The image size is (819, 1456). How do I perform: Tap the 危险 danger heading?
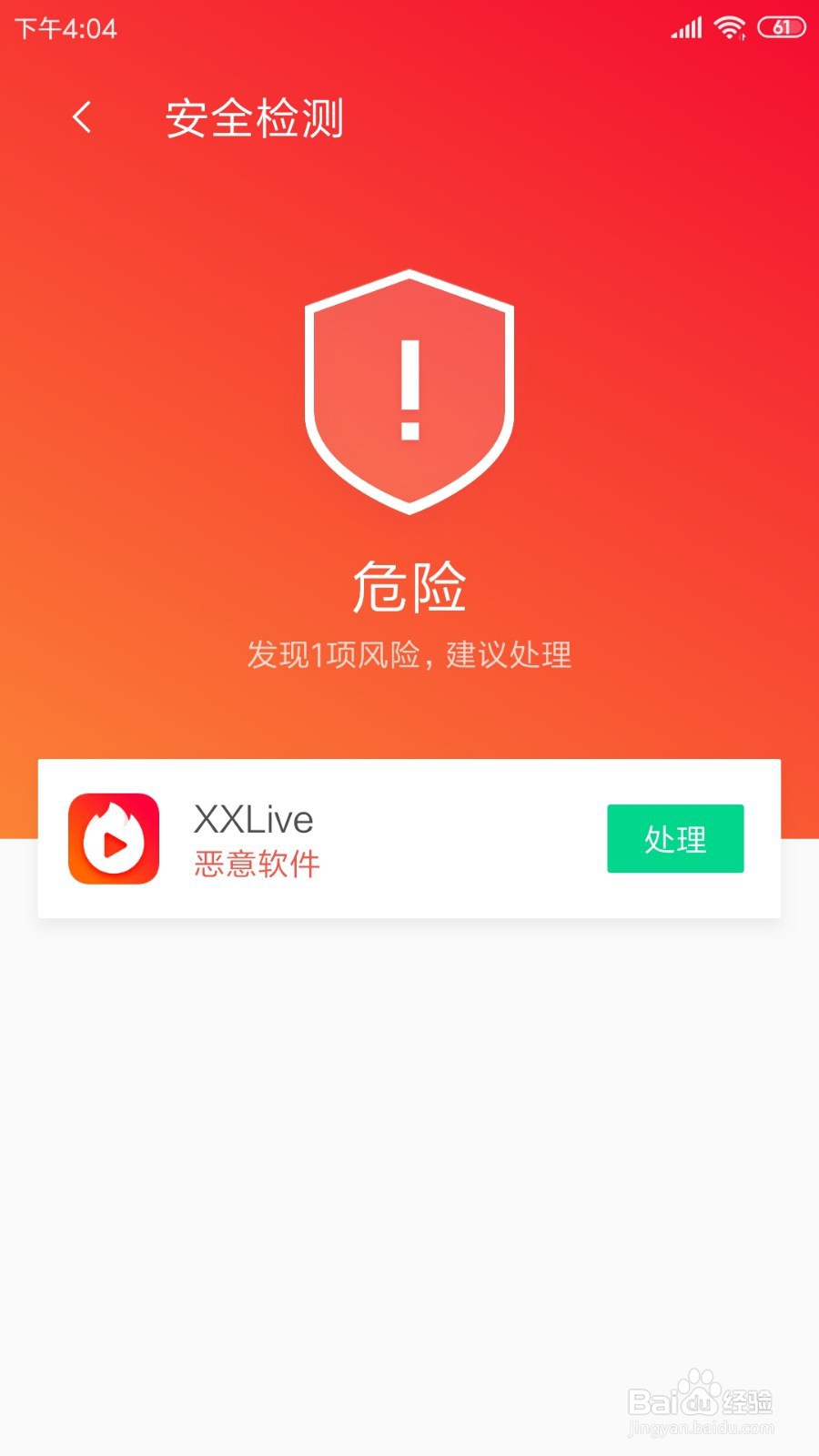(x=409, y=590)
